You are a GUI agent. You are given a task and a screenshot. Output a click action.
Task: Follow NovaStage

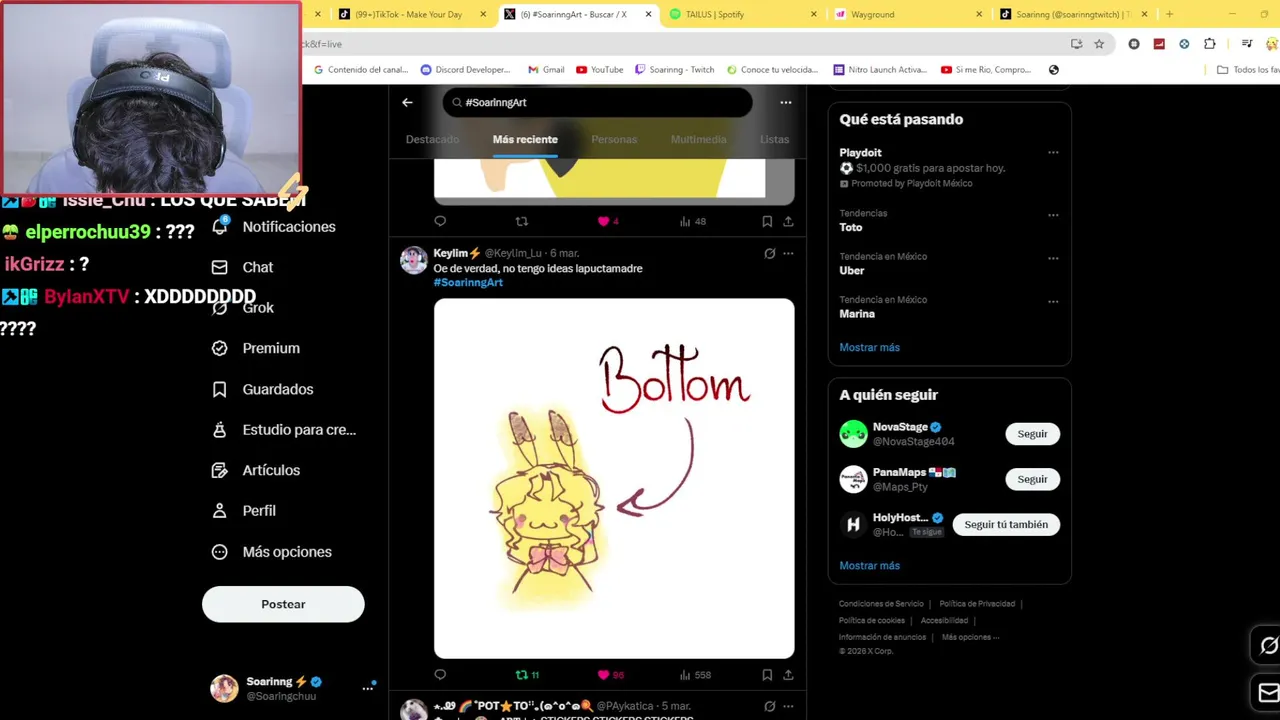(1032, 434)
